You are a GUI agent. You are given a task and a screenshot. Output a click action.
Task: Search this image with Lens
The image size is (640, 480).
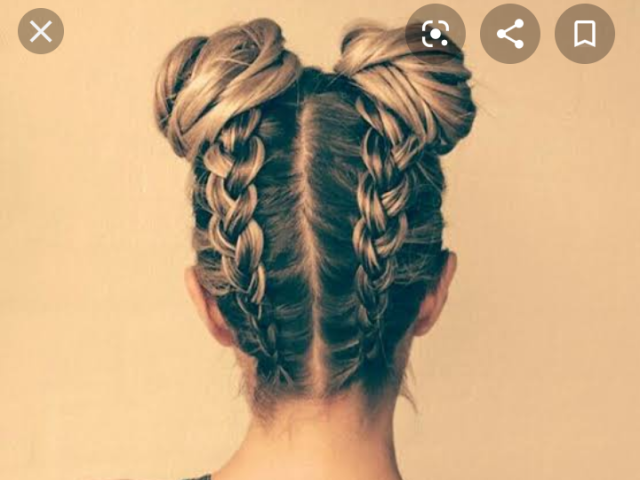pyautogui.click(x=436, y=34)
